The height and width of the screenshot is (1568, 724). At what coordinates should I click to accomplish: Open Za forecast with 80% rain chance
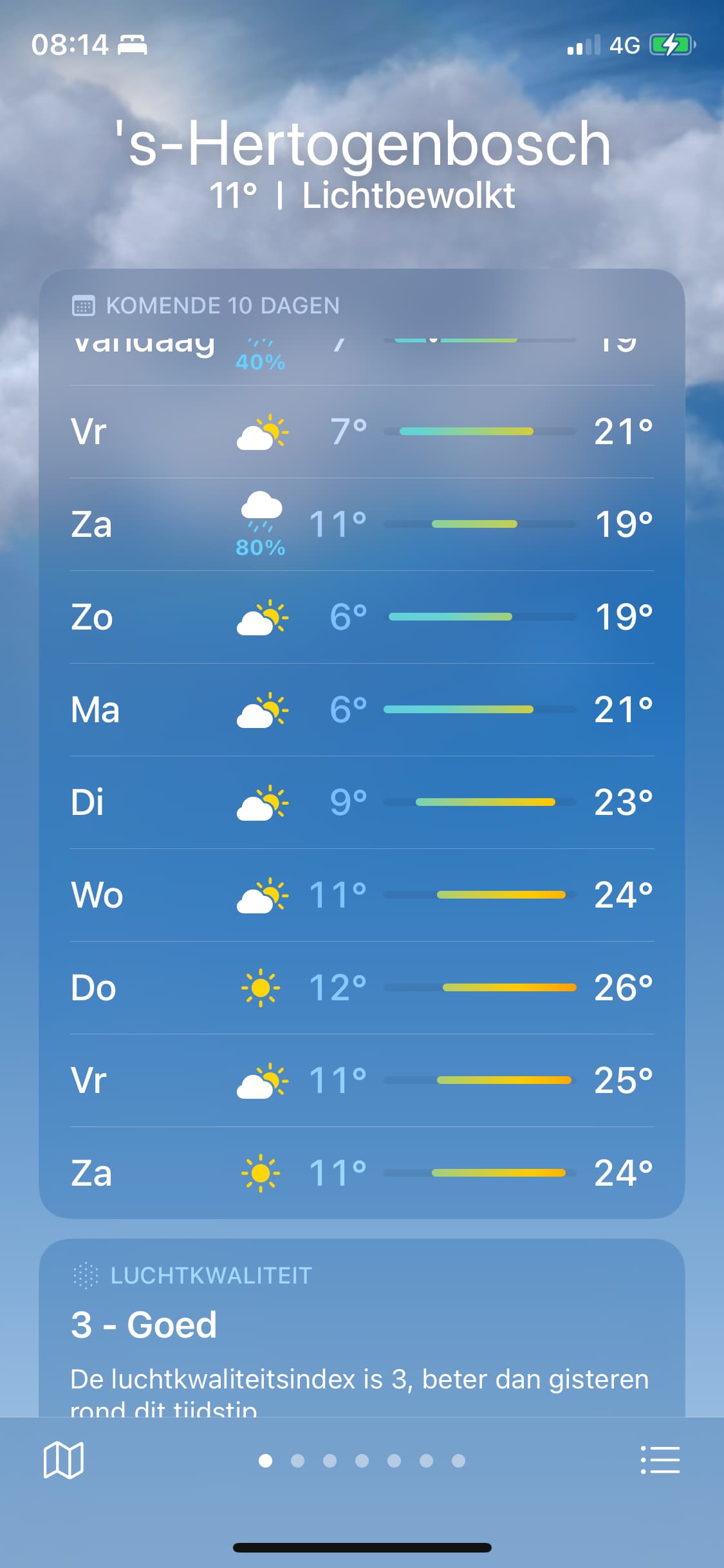362,524
